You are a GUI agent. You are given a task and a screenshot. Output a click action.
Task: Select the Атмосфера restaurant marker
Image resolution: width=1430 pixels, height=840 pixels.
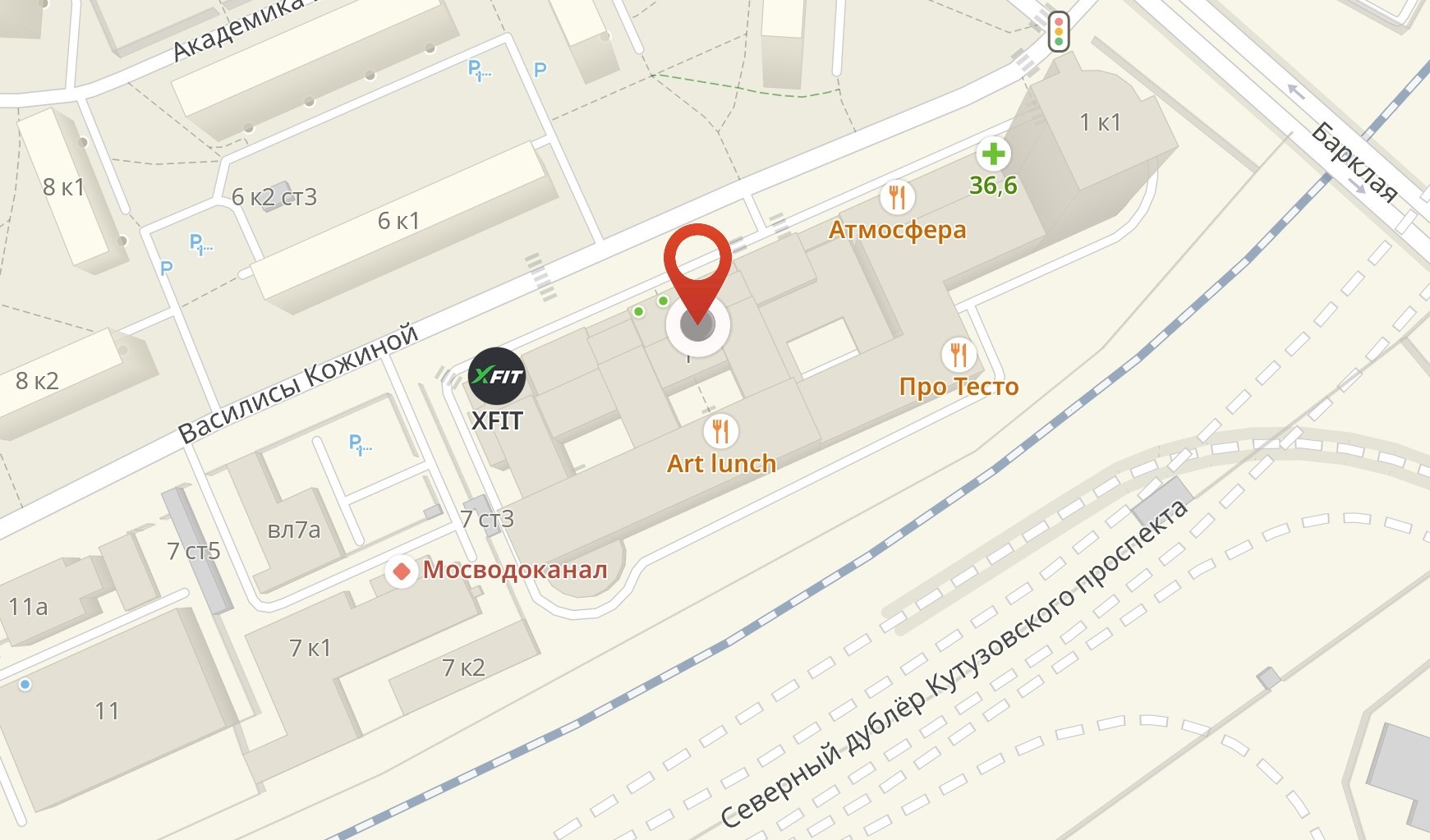[897, 198]
